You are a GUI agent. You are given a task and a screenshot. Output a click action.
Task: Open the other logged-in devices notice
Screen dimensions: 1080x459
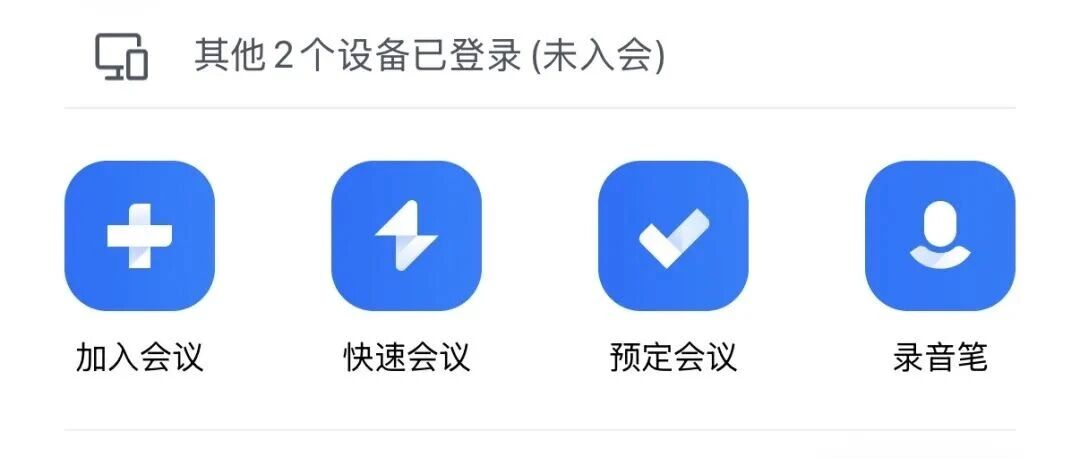(x=540, y=57)
